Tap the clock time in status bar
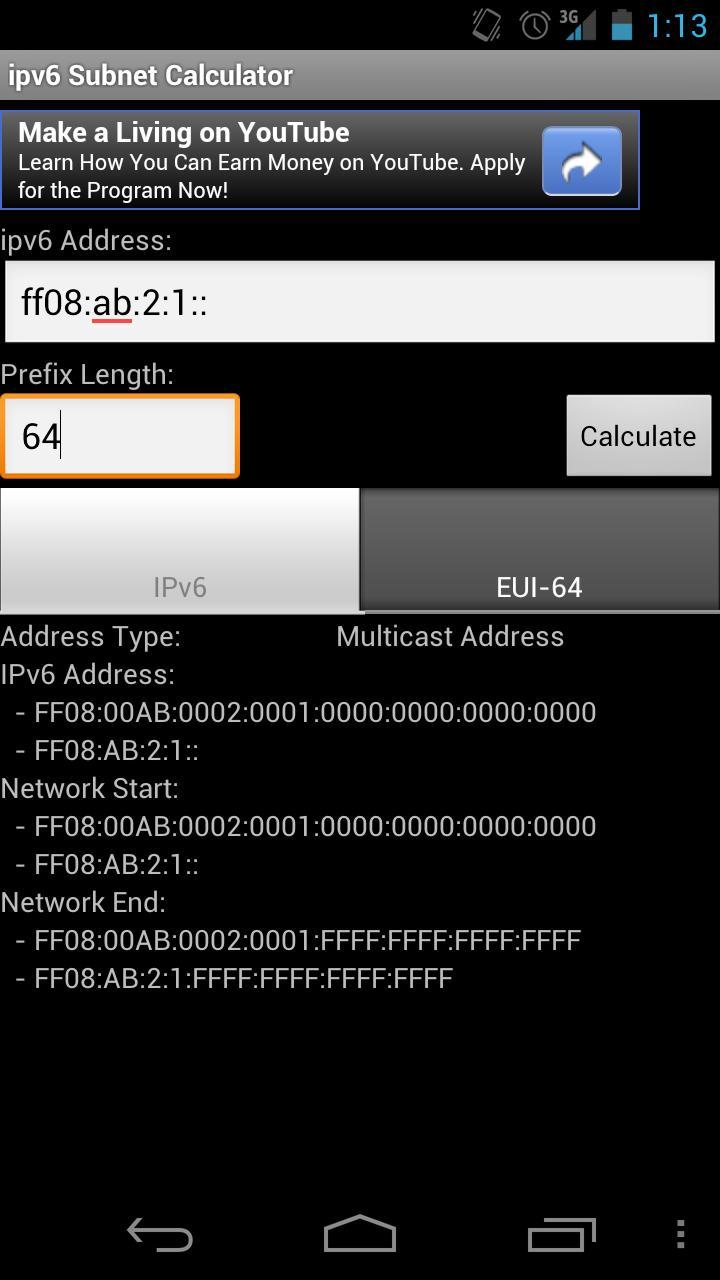The width and height of the screenshot is (720, 1280). click(678, 24)
